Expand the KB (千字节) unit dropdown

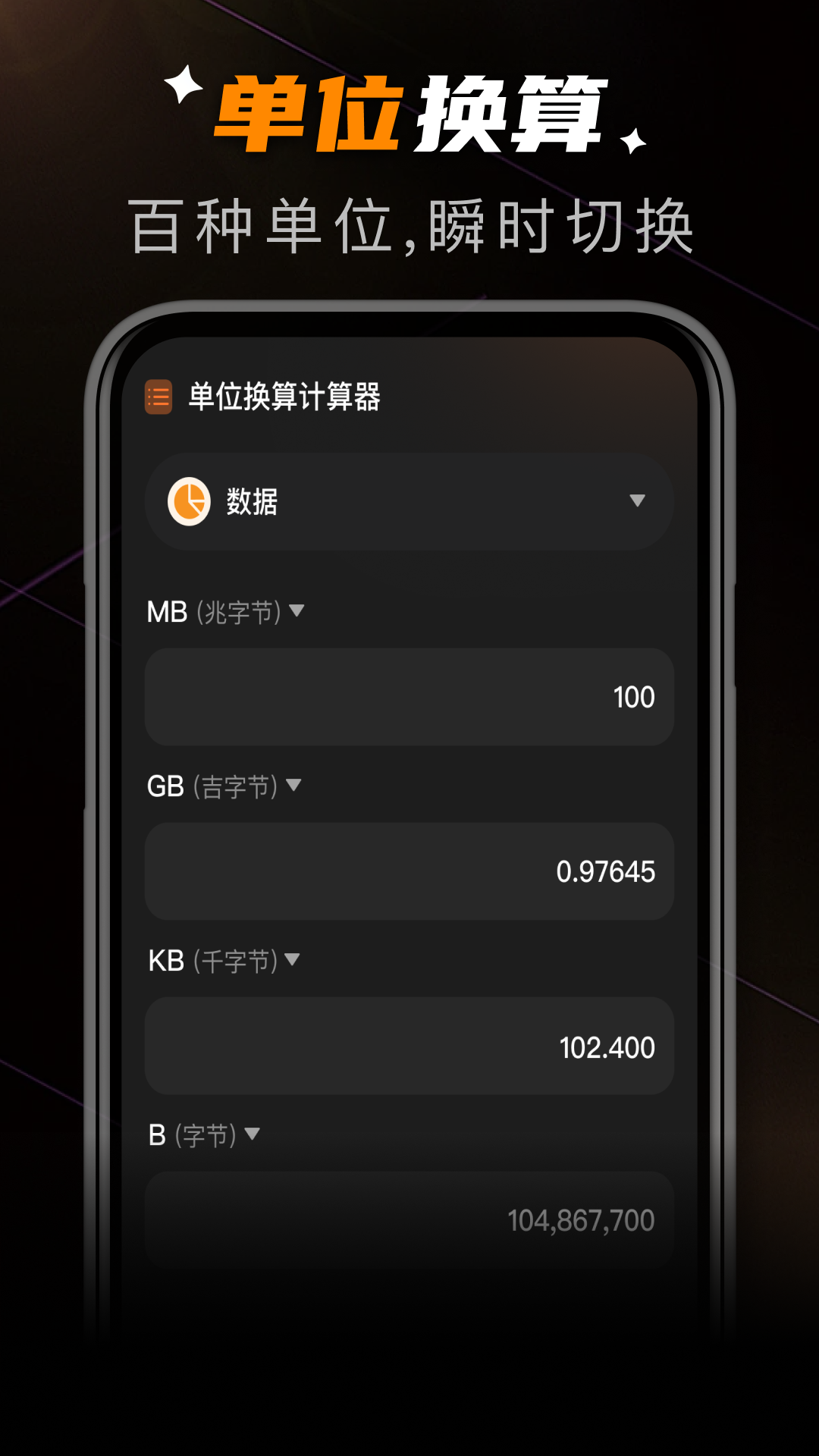[x=292, y=961]
